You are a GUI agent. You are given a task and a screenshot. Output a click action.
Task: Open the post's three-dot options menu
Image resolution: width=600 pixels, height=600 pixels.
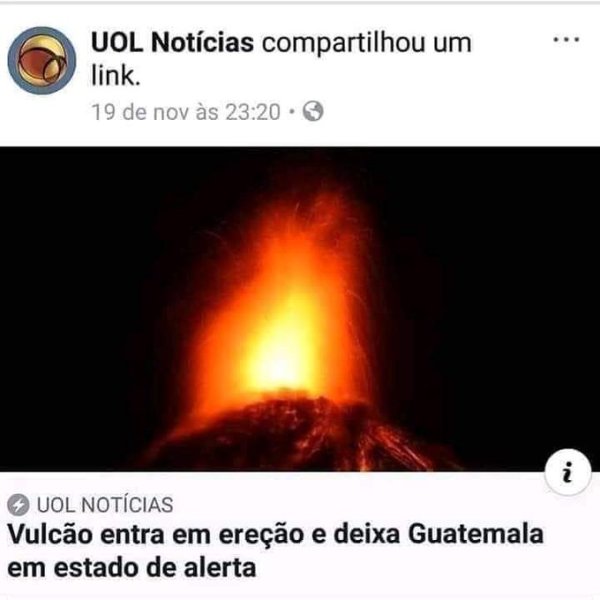[566, 40]
